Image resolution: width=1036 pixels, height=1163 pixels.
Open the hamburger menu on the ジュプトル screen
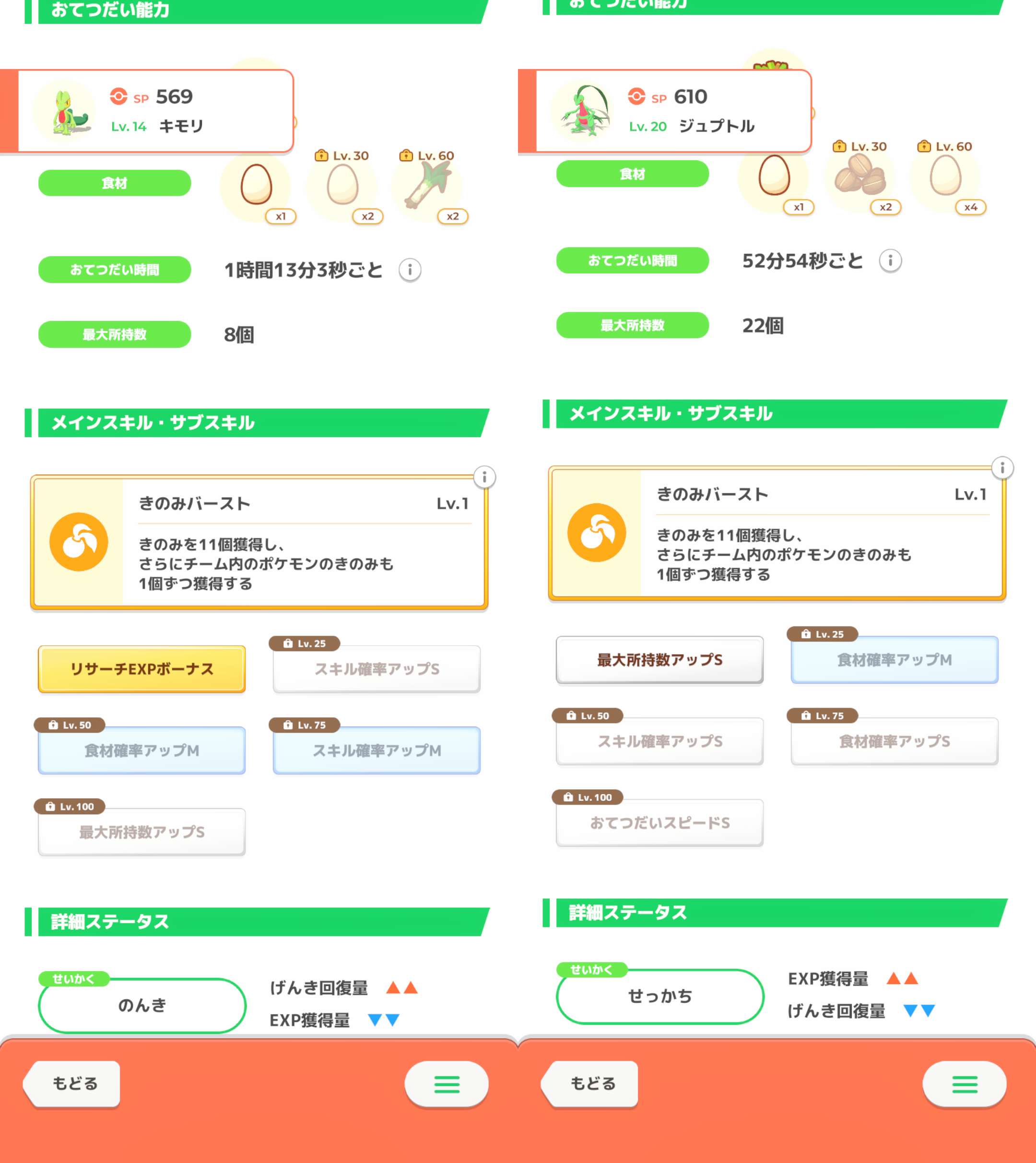point(964,1083)
